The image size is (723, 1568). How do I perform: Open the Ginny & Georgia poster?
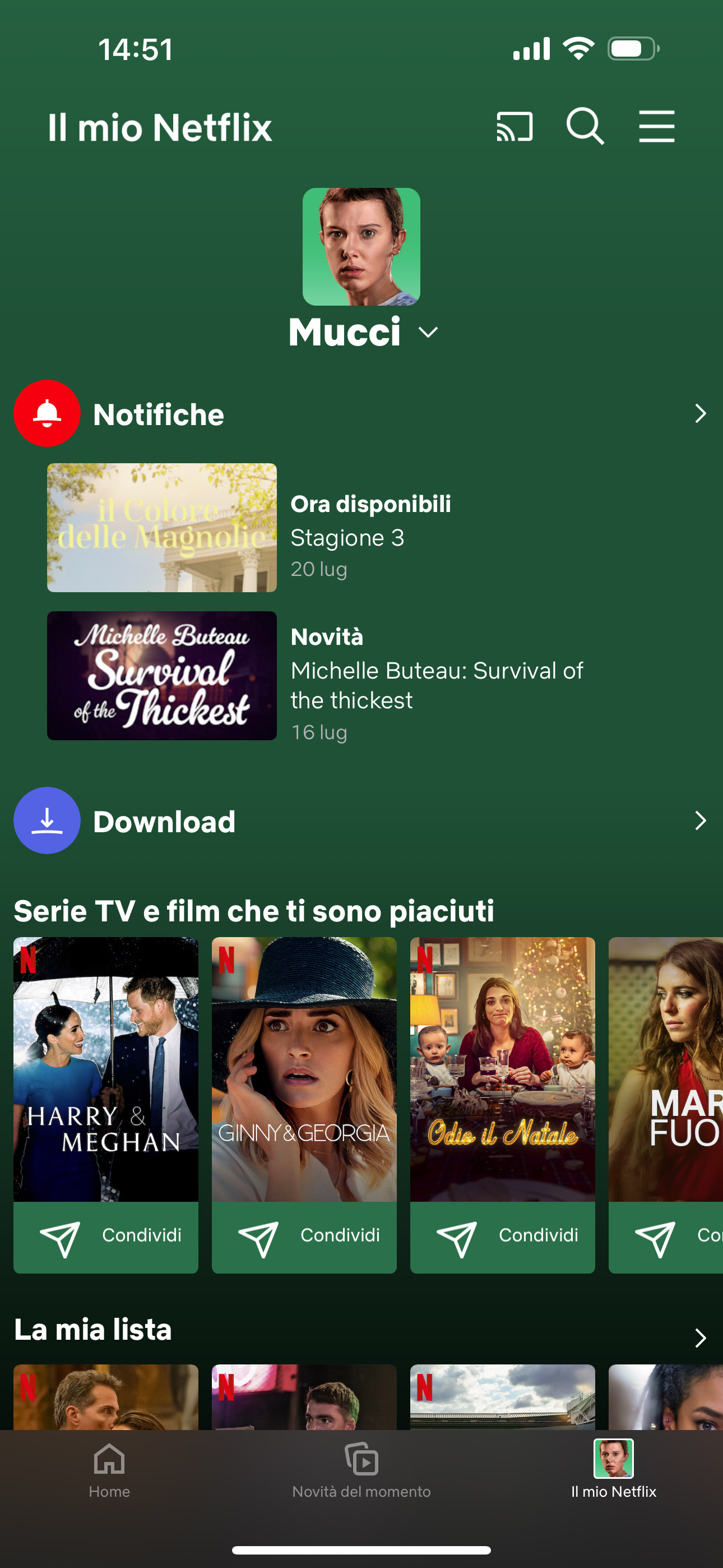coord(304,1069)
